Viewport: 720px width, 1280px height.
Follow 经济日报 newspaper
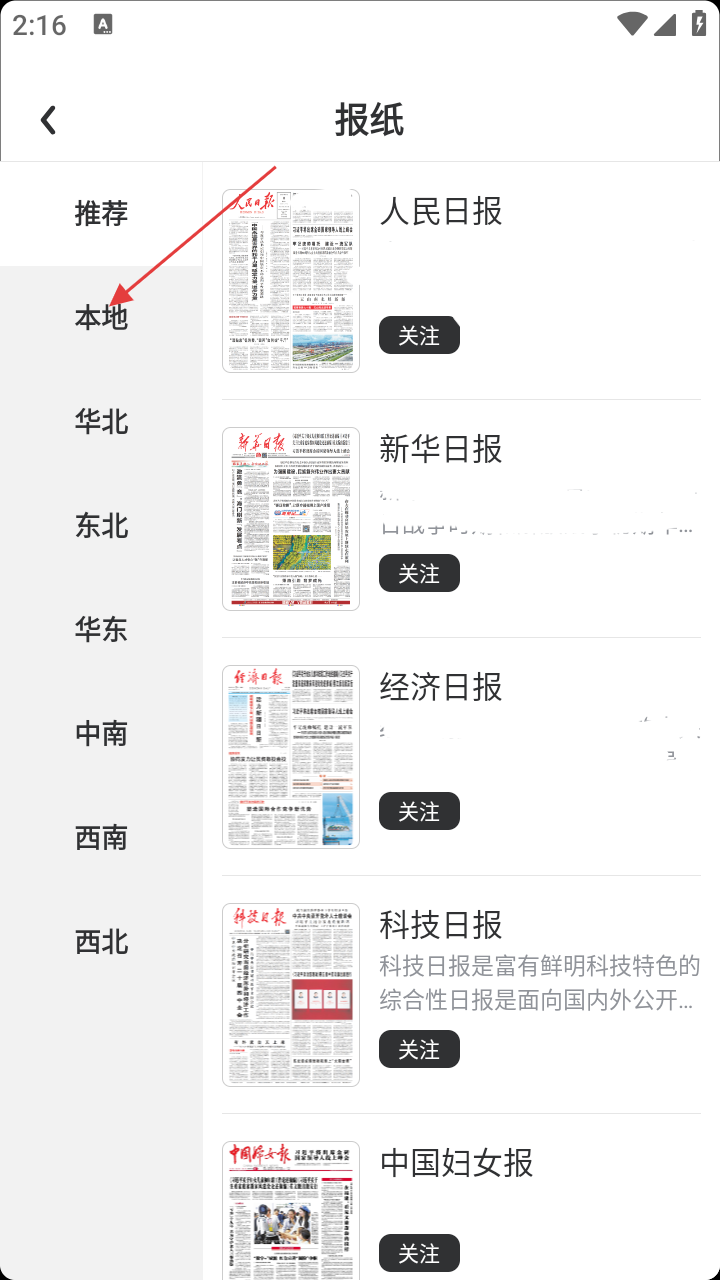(419, 811)
